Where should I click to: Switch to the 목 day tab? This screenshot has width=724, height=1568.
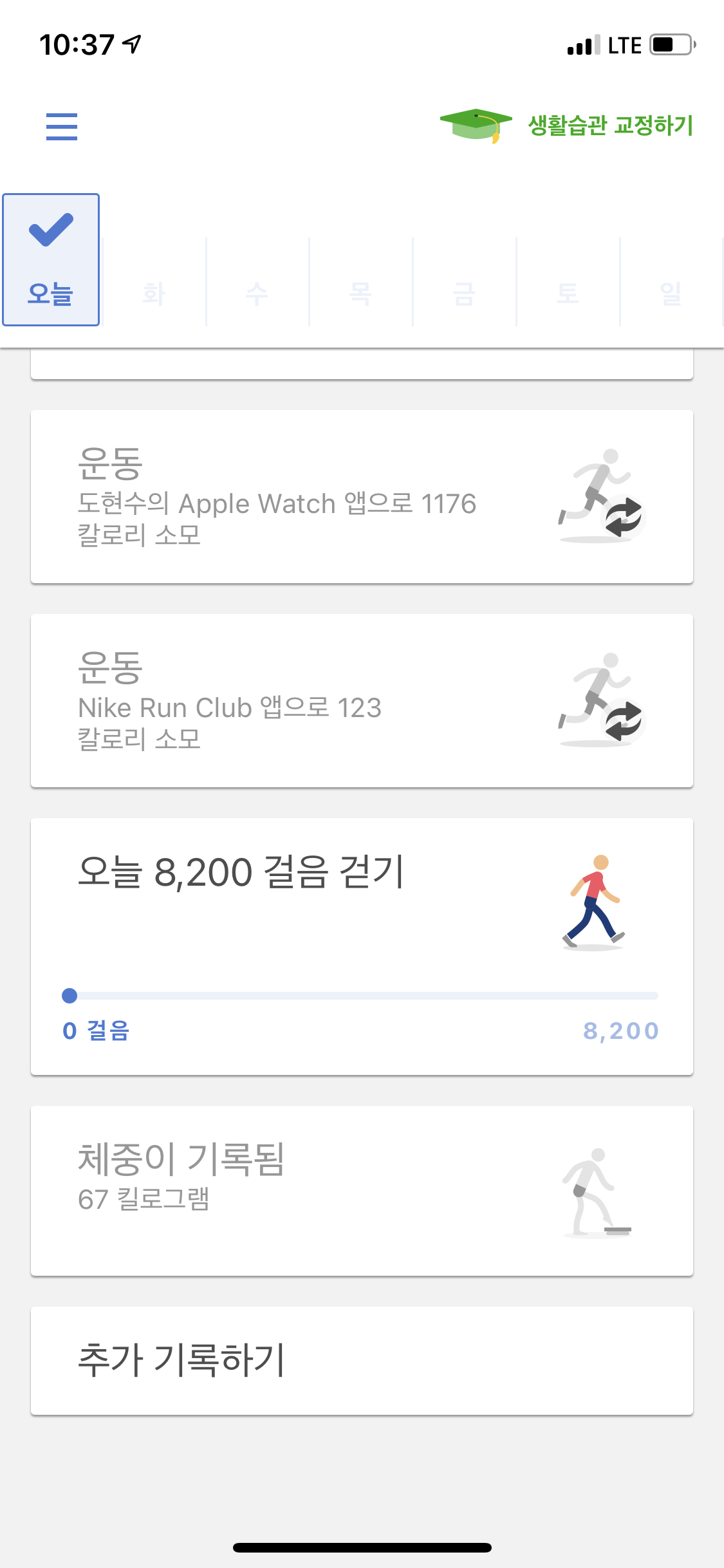point(361,281)
